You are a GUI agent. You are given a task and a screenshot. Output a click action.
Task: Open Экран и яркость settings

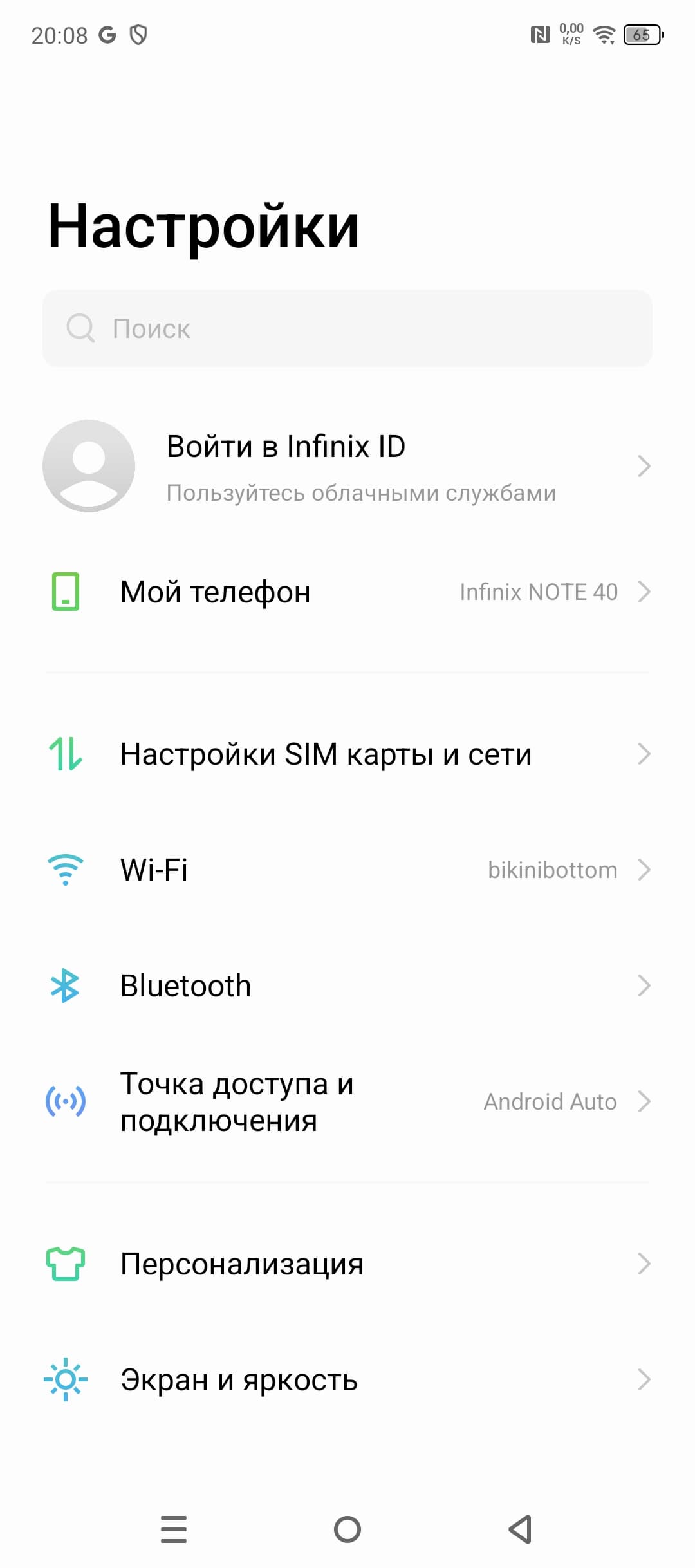pyautogui.click(x=347, y=1380)
